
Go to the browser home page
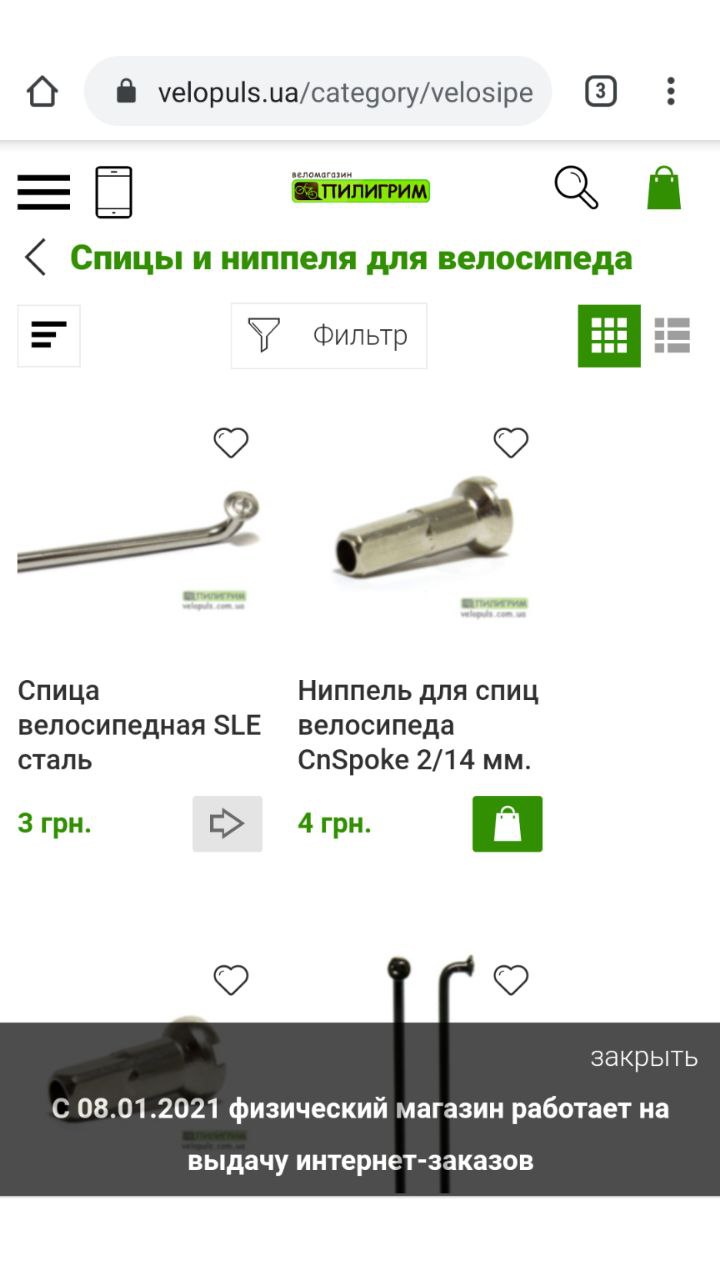click(x=42, y=92)
